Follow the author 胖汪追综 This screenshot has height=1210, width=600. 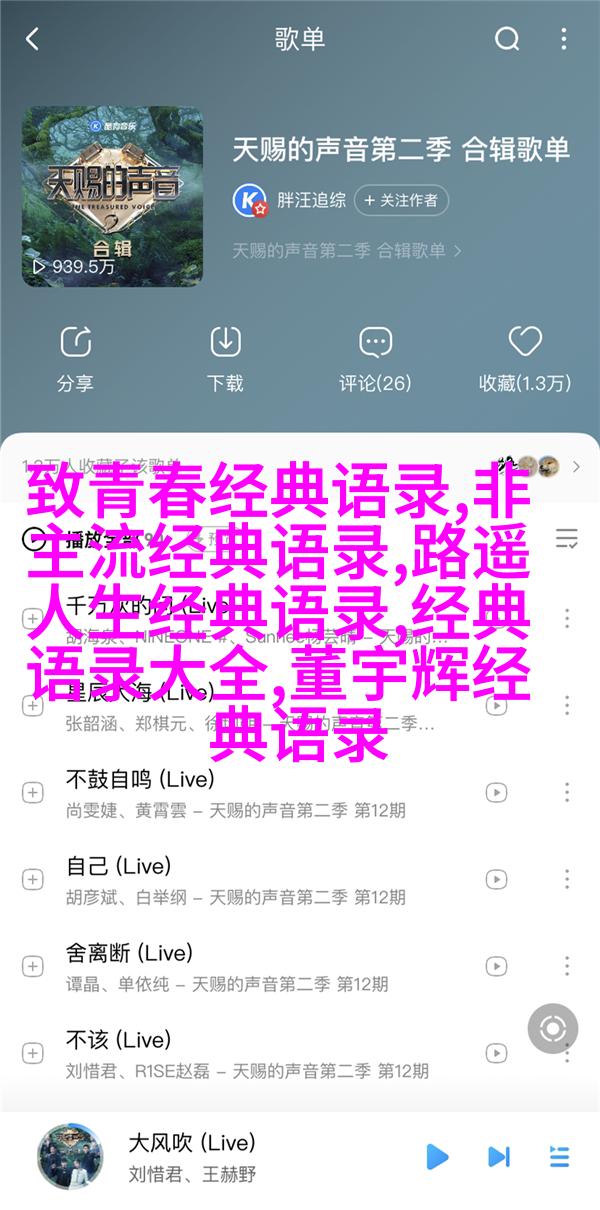tap(401, 200)
